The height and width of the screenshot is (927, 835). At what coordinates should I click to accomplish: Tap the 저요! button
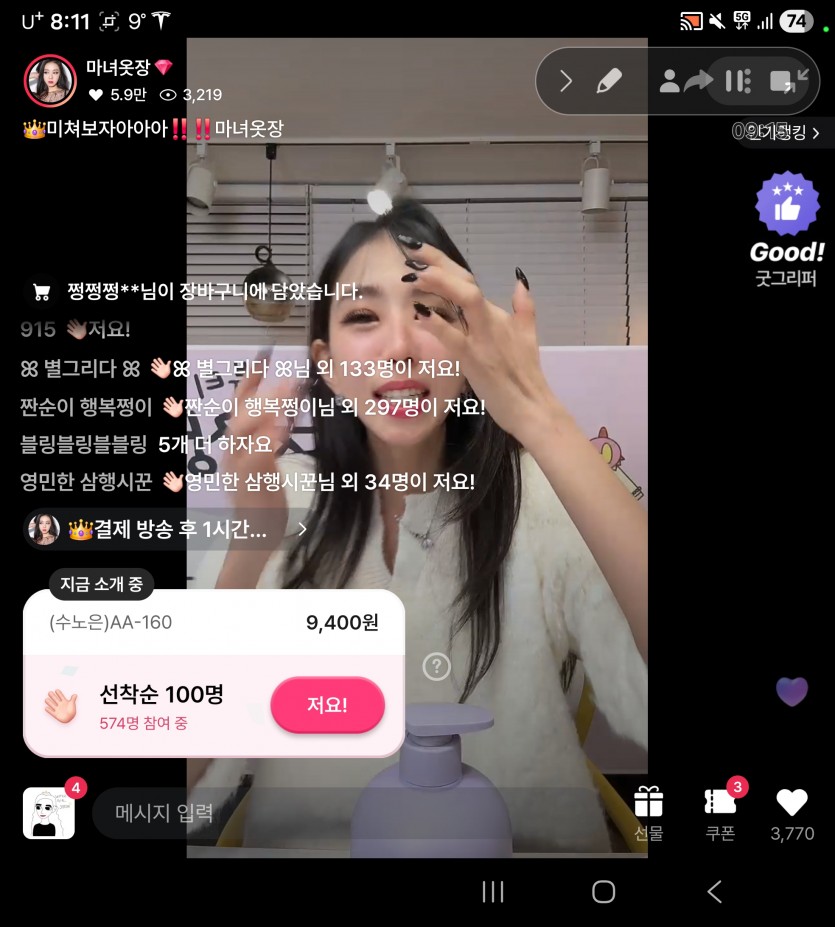[327, 705]
